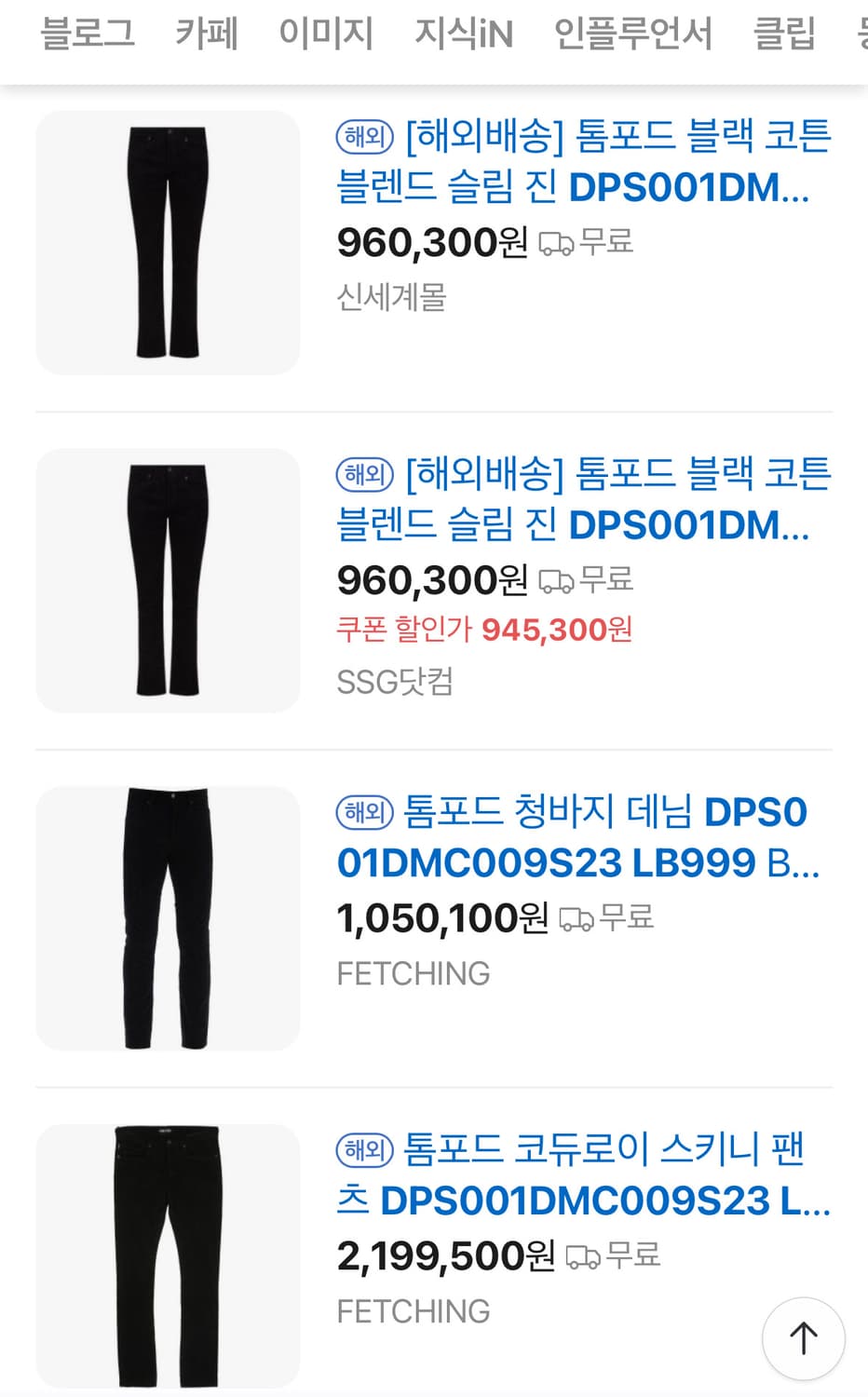
Task: Open the 지식iN section
Action: click(x=463, y=34)
